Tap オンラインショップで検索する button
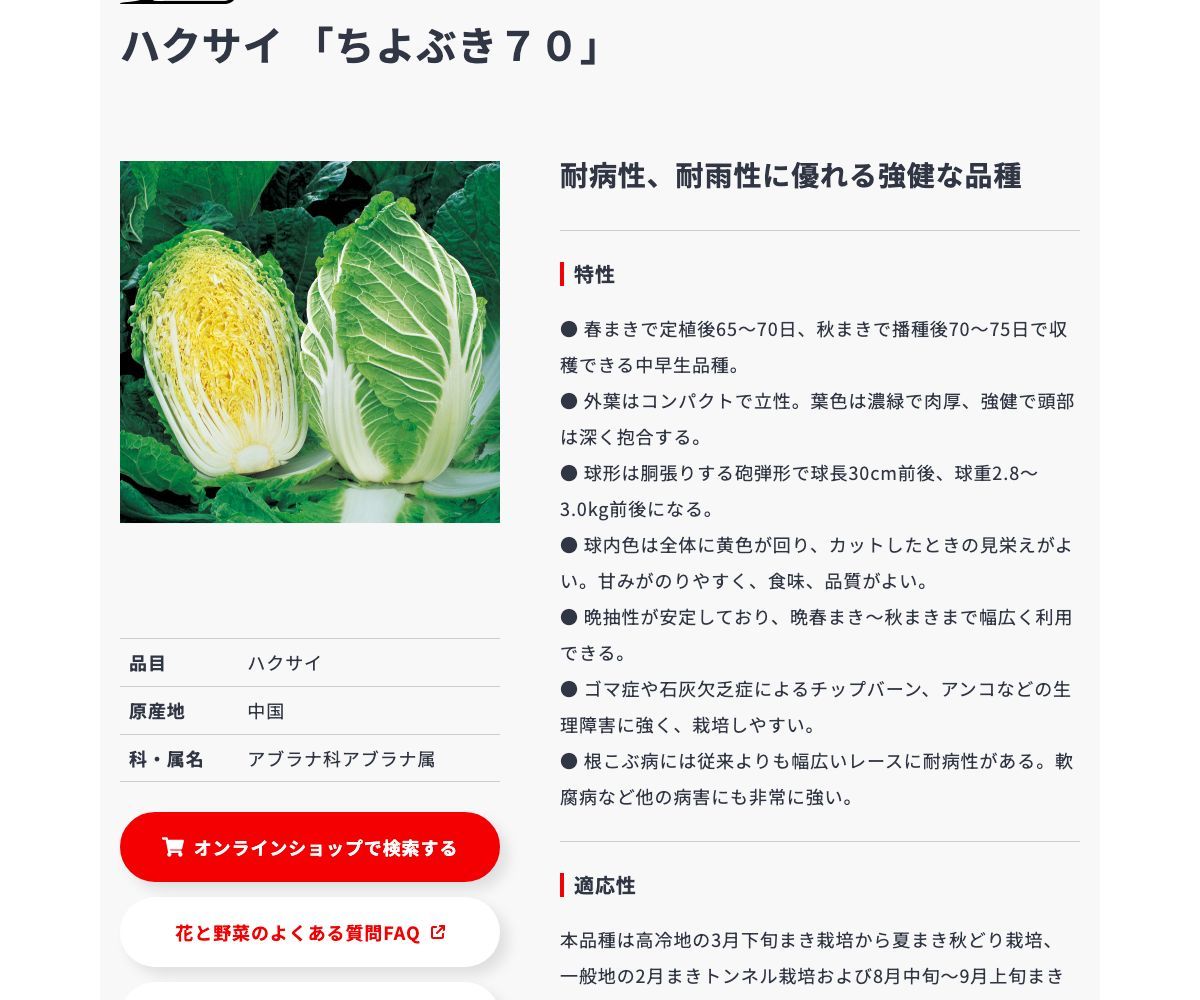The width and height of the screenshot is (1200, 1000). (x=310, y=847)
